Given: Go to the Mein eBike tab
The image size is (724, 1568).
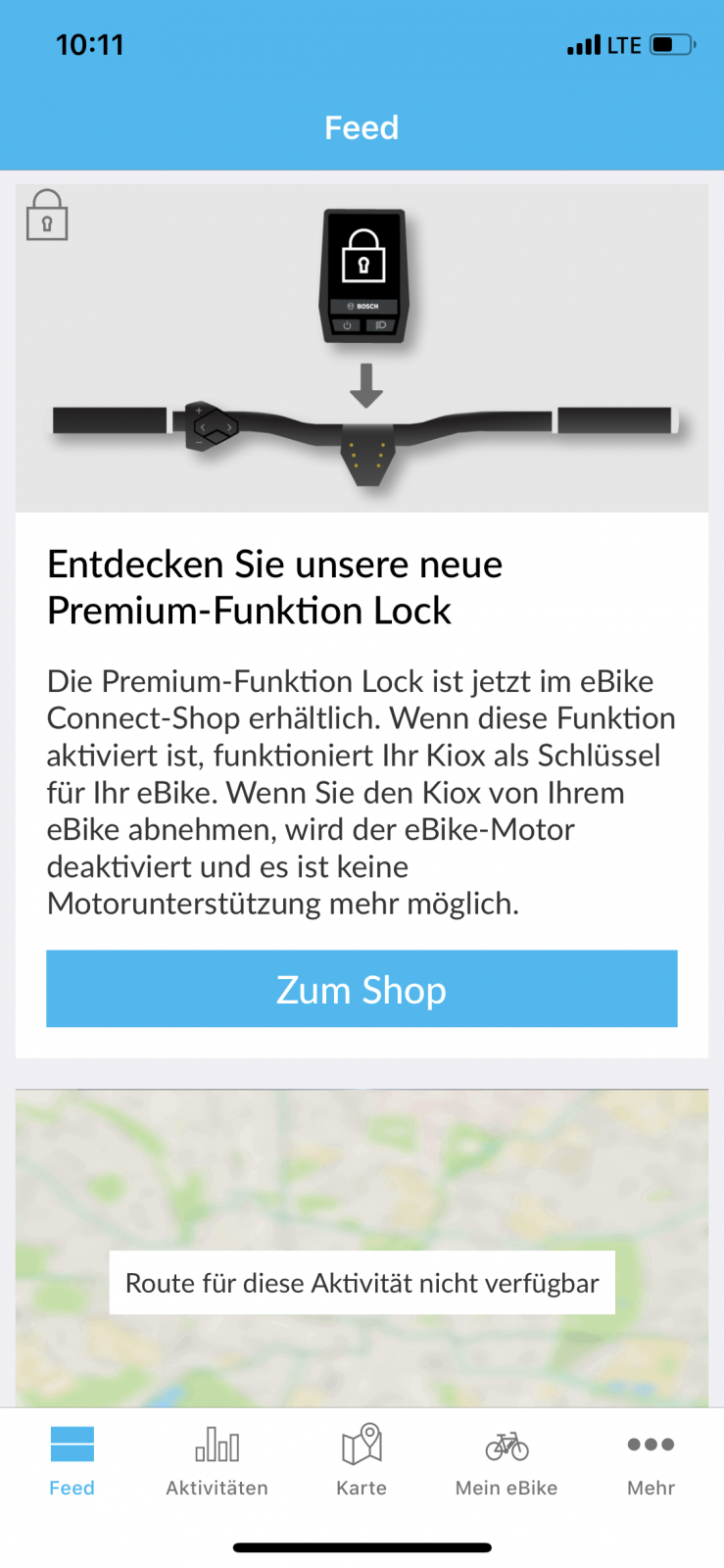Looking at the screenshot, I should tap(507, 1460).
